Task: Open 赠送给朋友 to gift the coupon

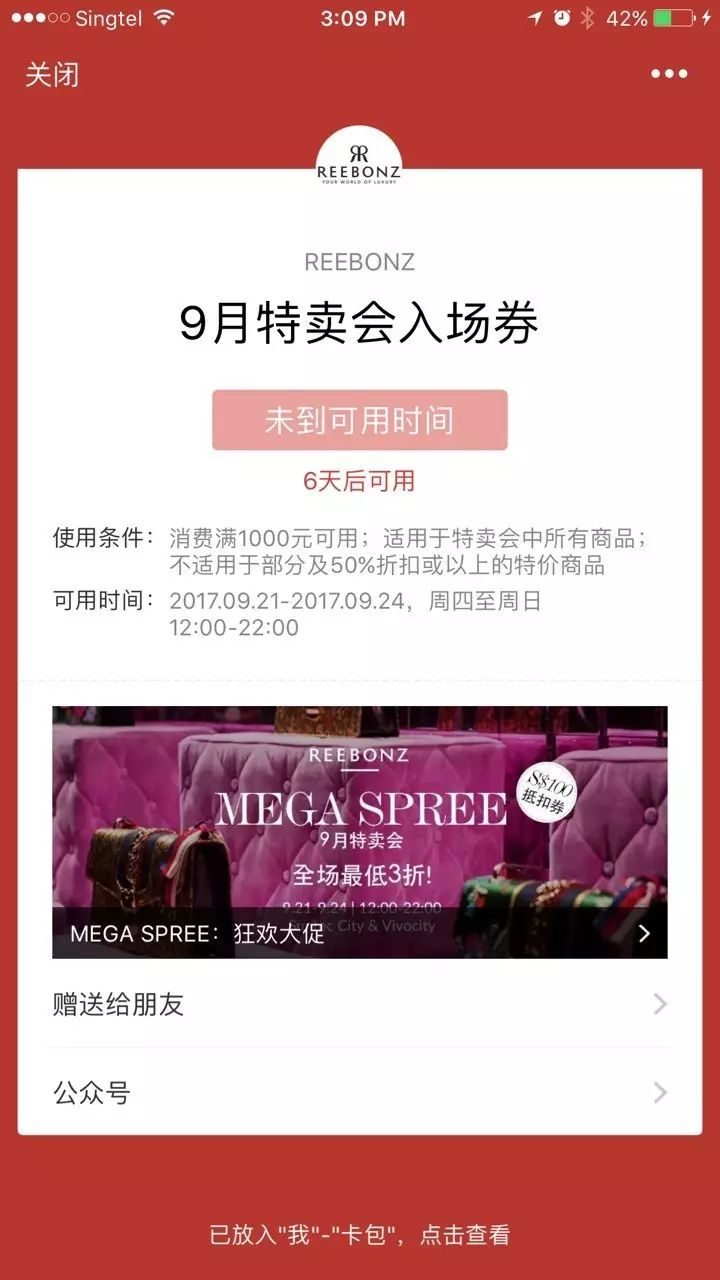Action: 360,1004
